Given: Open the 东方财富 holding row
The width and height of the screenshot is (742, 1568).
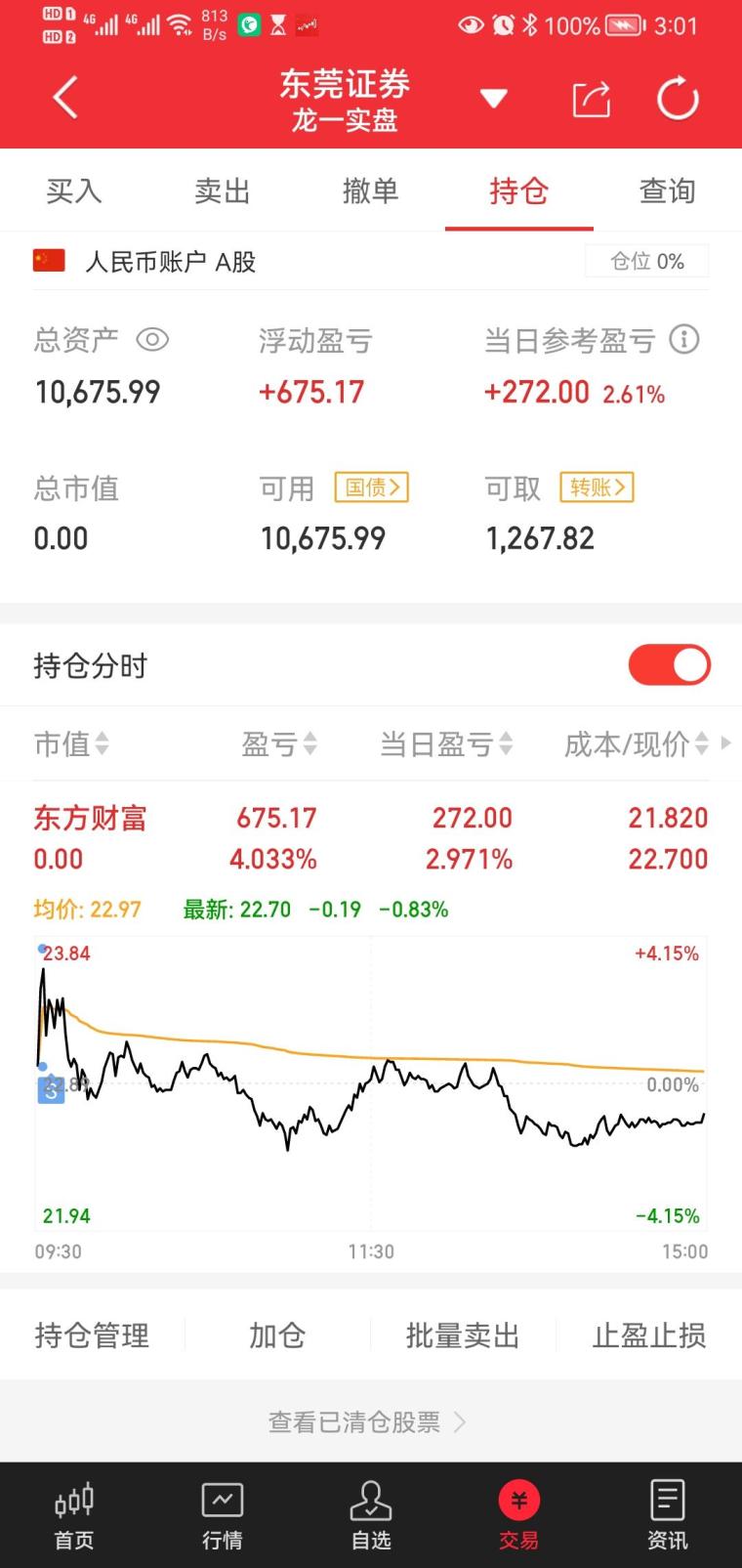Looking at the screenshot, I should point(371,838).
